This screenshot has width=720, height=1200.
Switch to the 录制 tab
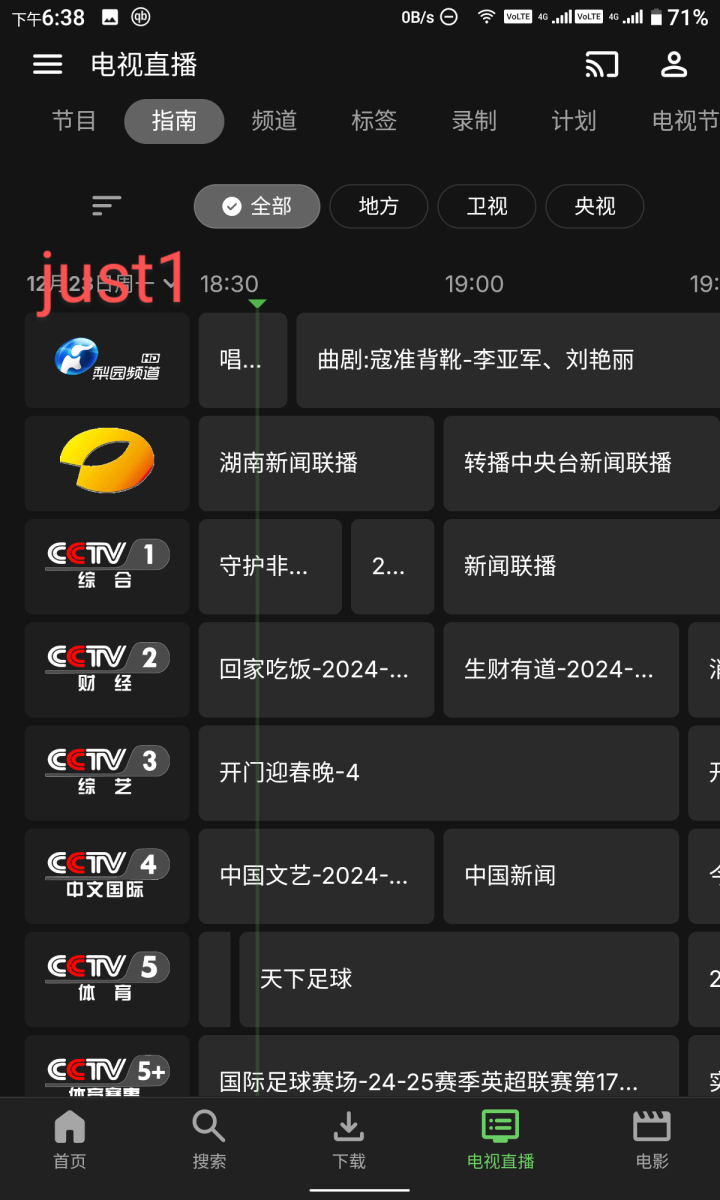(x=473, y=120)
